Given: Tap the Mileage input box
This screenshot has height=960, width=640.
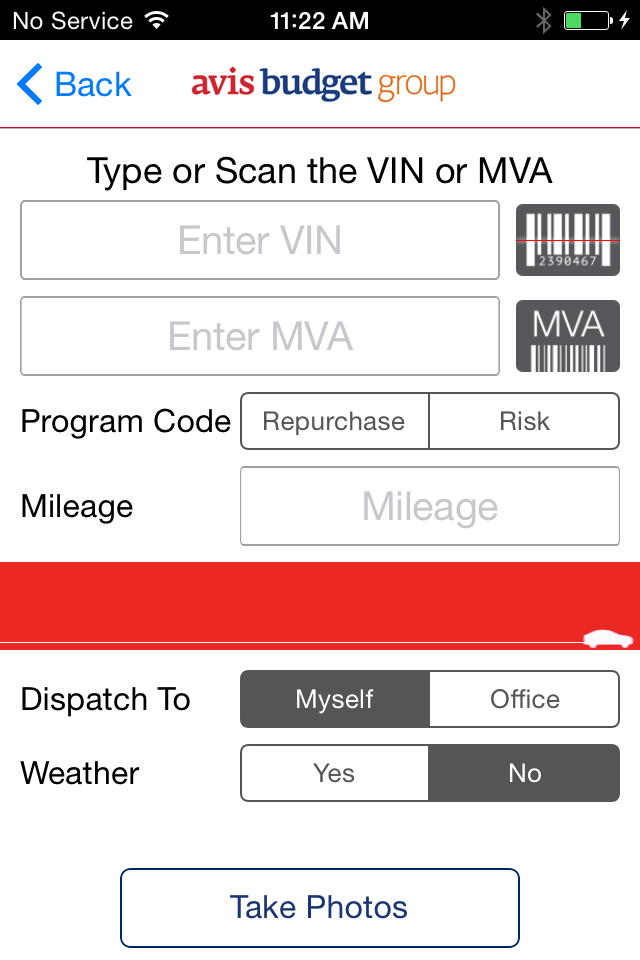Looking at the screenshot, I should click(430, 506).
